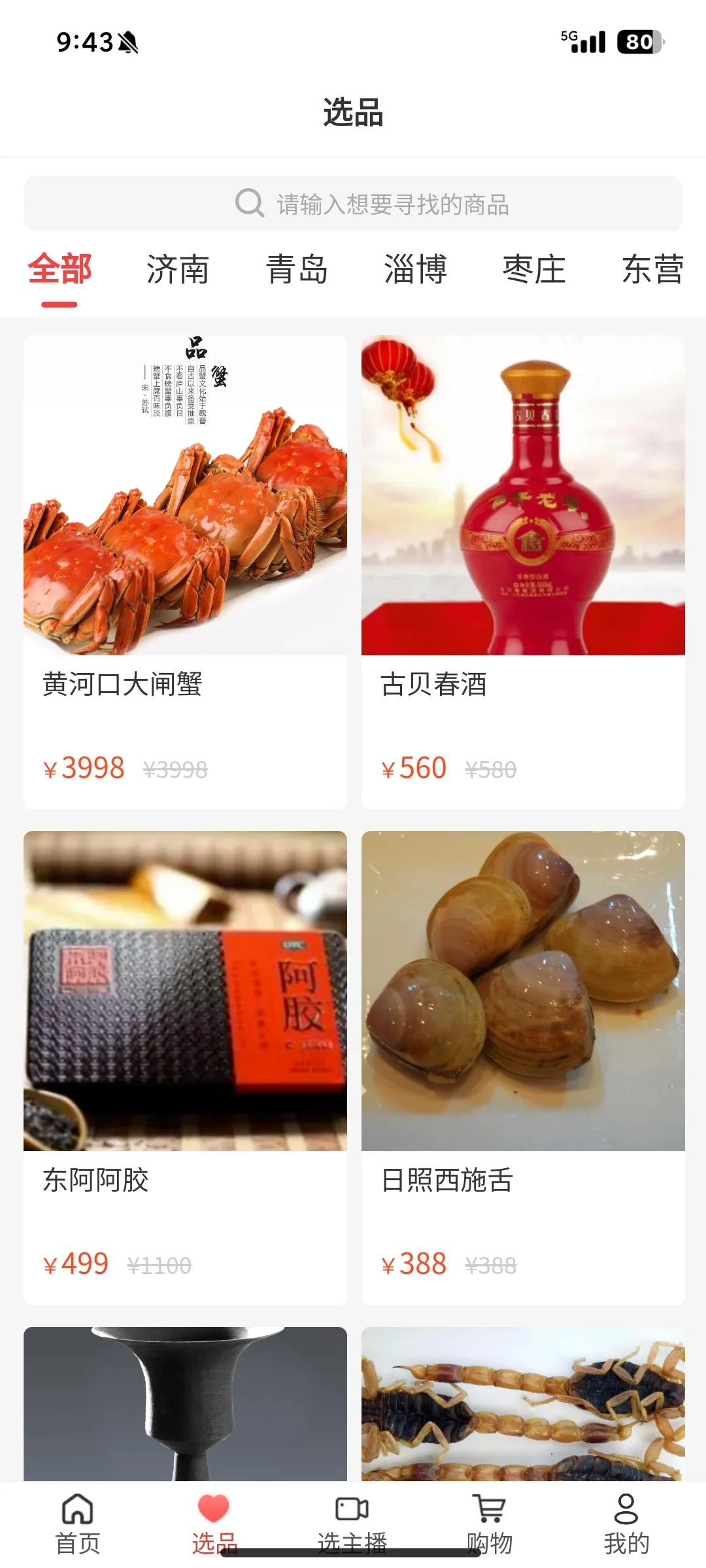Screen dimensions: 706x1568
Task: Go to the 首页 home tab
Action: [78, 1524]
